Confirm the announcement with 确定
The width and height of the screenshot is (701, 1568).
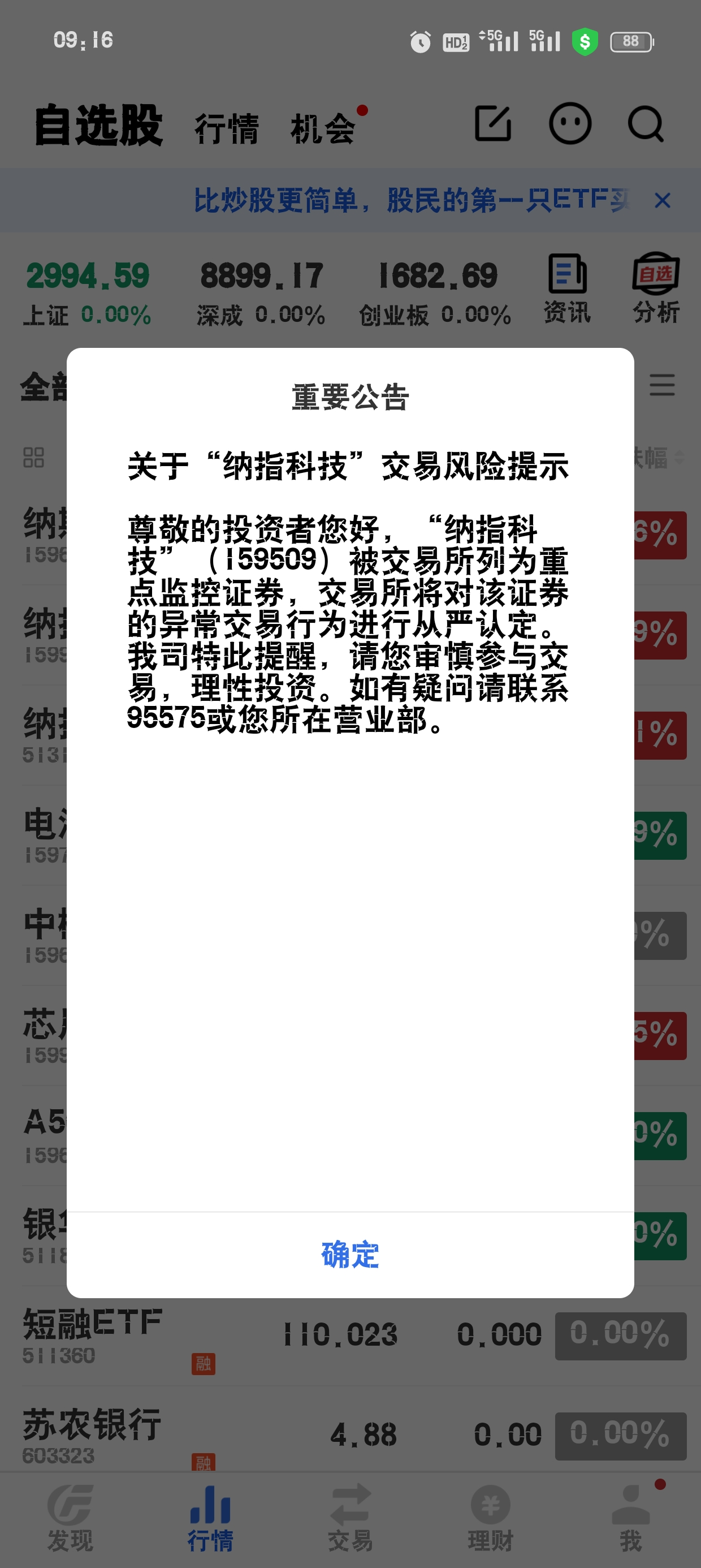[350, 1254]
